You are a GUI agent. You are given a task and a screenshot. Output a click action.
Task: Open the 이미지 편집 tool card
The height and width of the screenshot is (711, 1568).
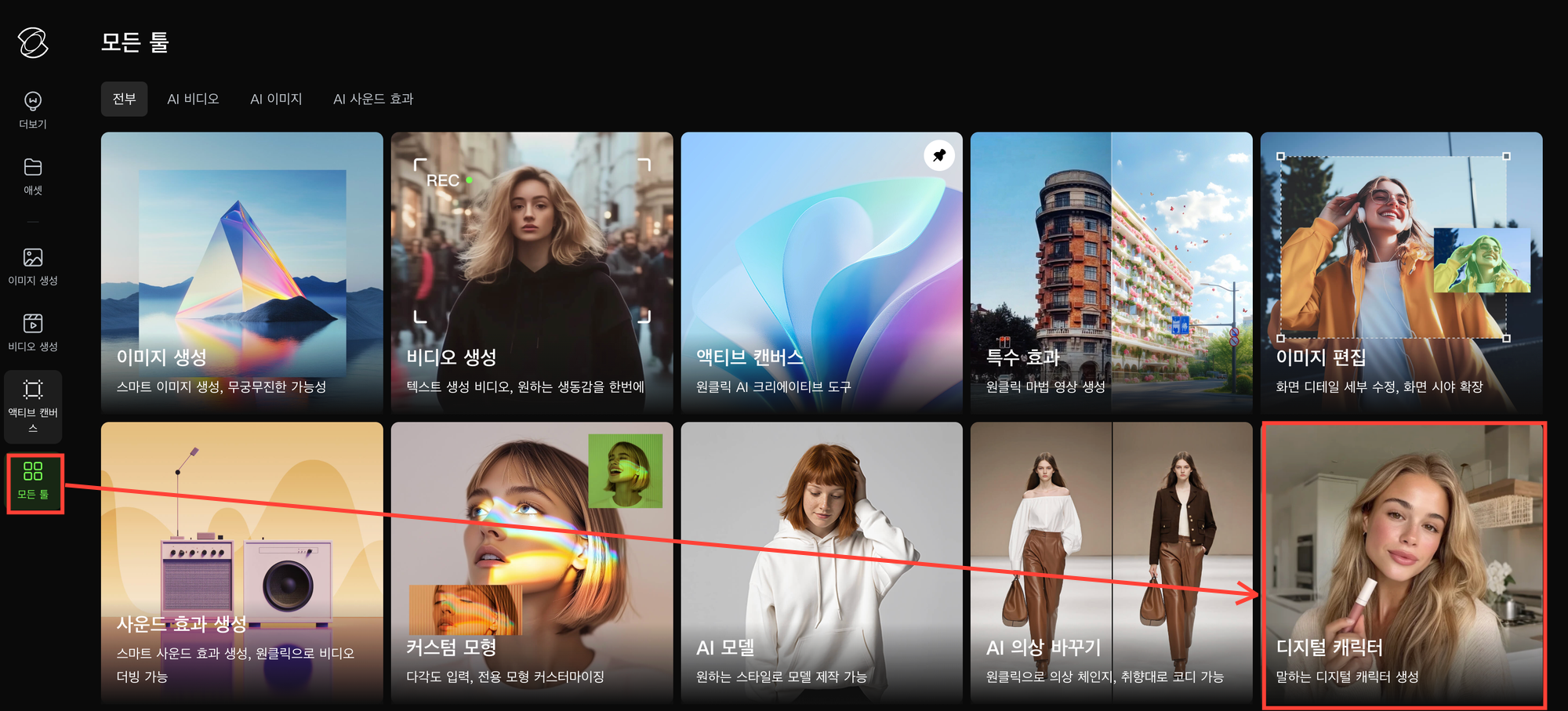coord(1401,271)
